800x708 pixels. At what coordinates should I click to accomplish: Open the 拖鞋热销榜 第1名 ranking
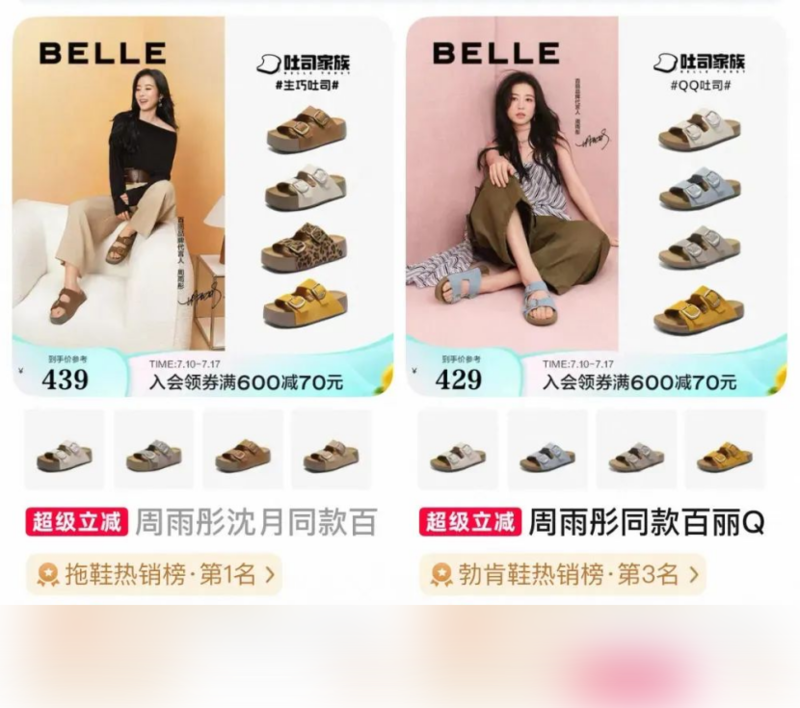pos(153,575)
